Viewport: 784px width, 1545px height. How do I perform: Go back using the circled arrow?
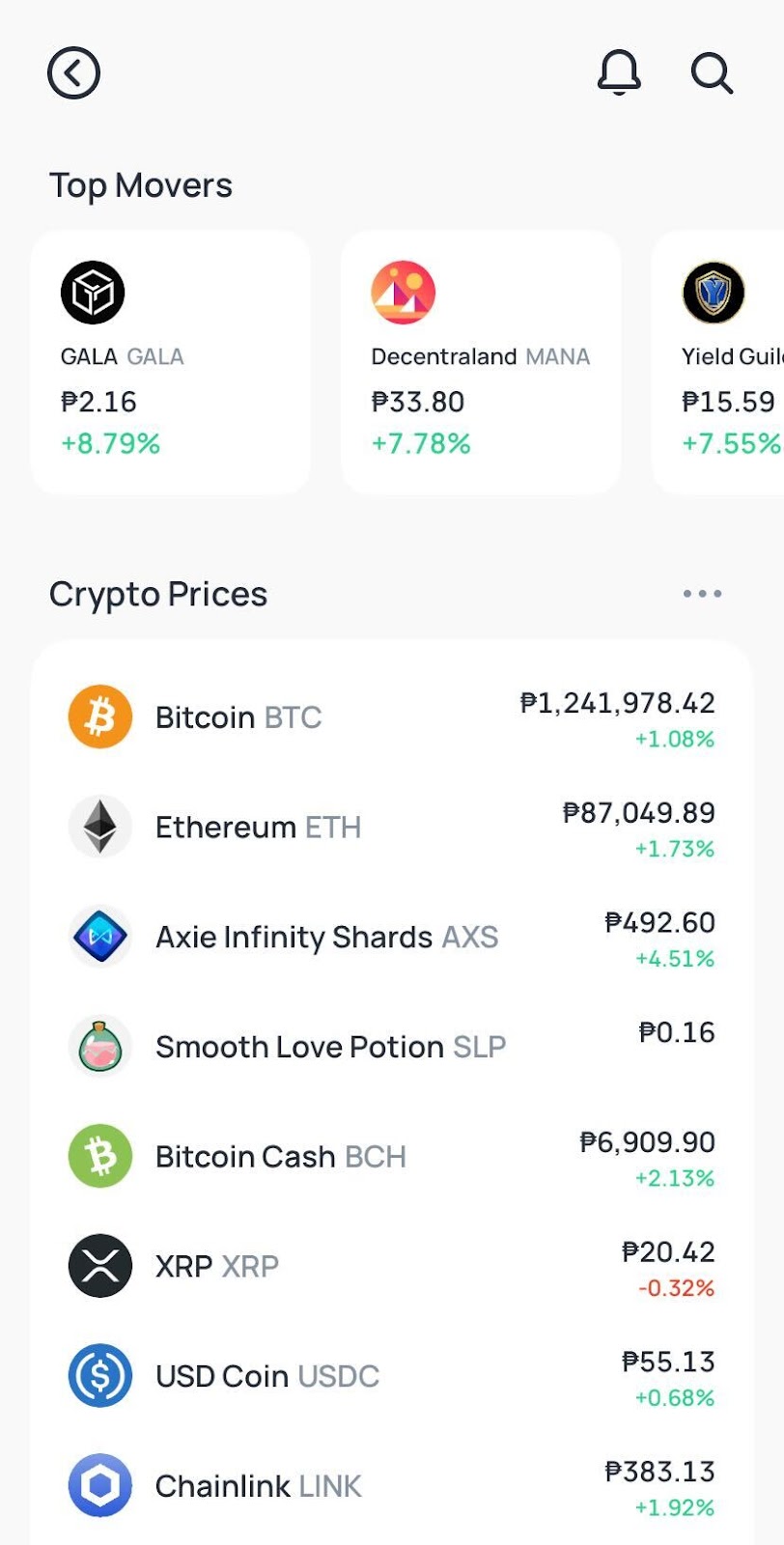pyautogui.click(x=74, y=73)
